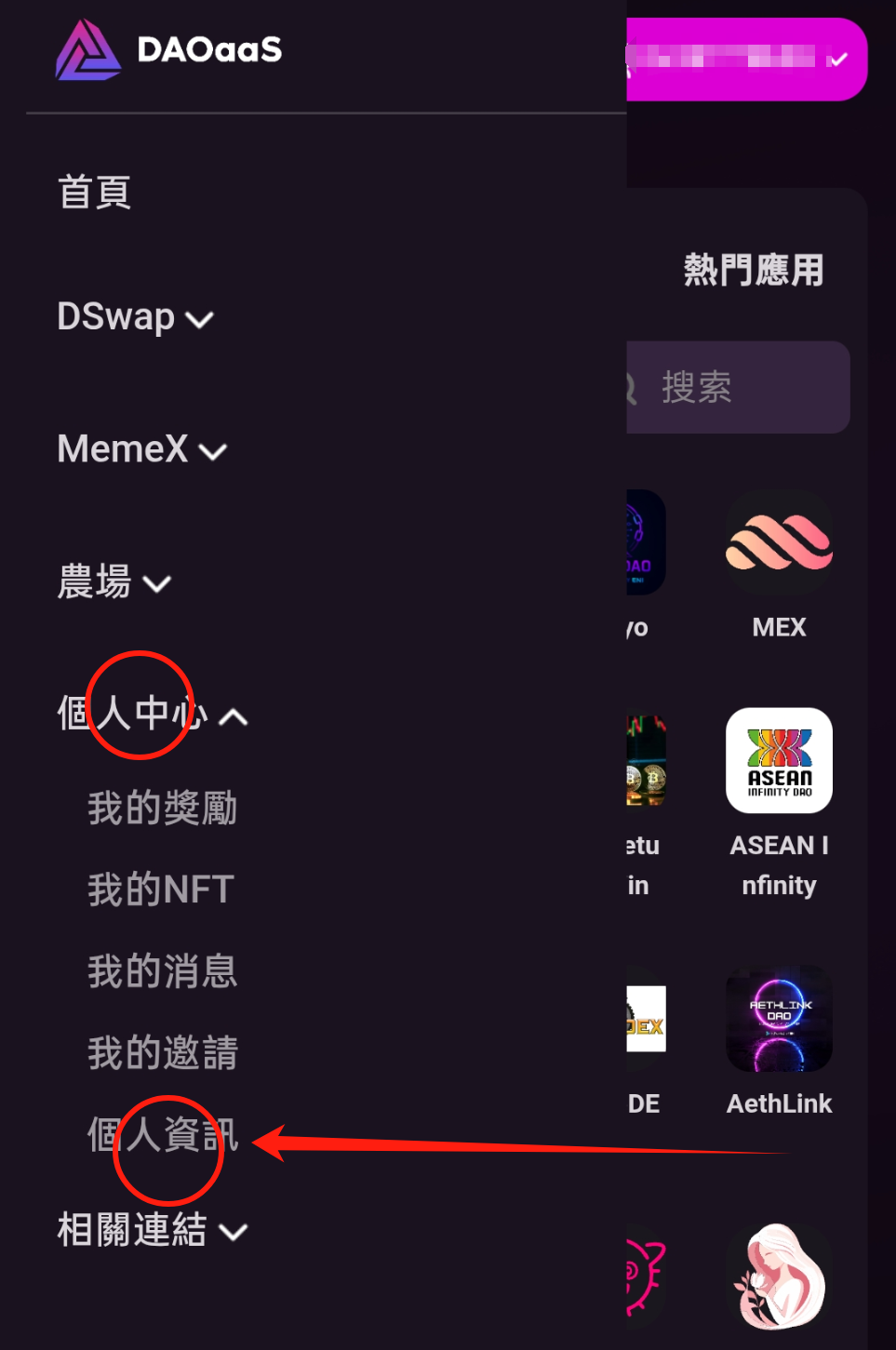
Task: Expand the DSwap submenu
Action: [x=135, y=317]
